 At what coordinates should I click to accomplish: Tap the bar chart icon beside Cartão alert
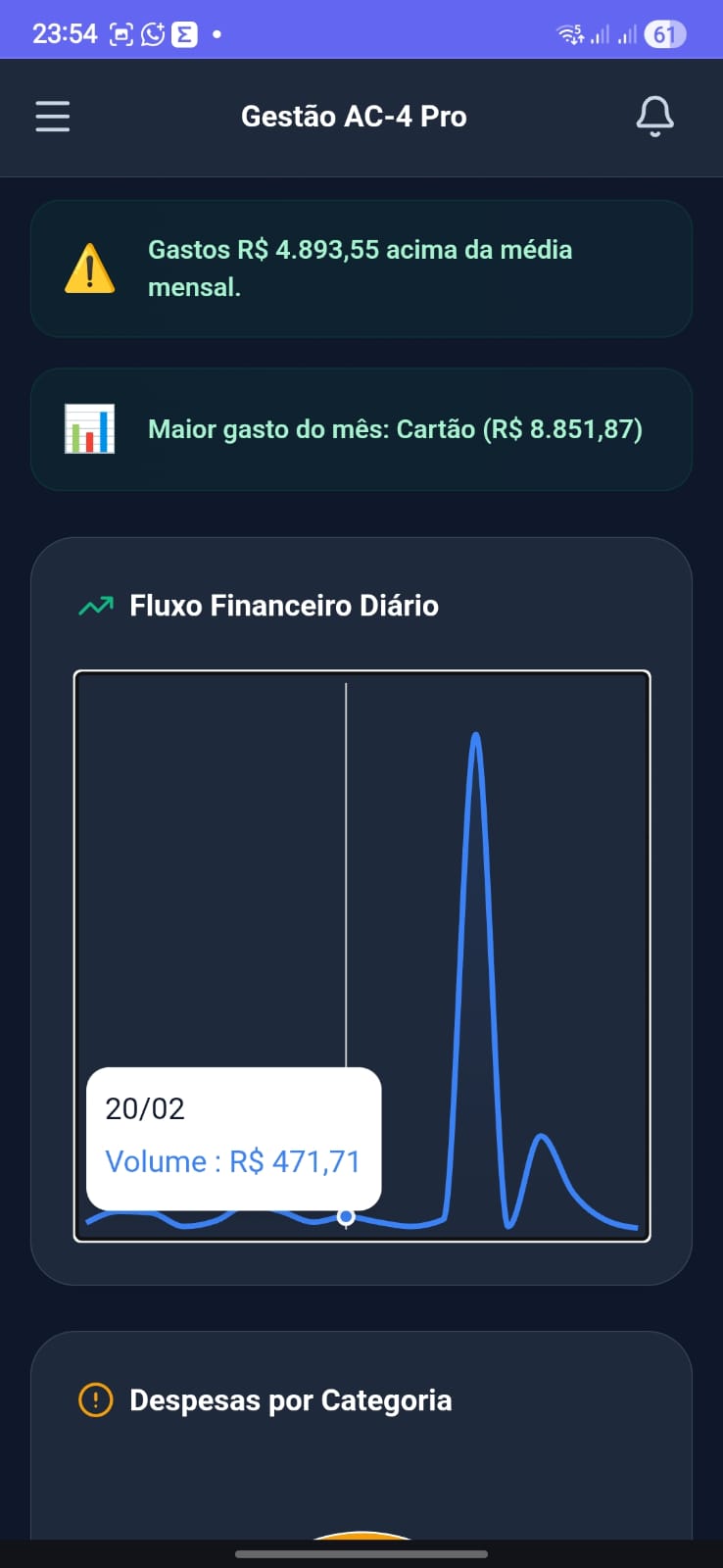(x=89, y=428)
